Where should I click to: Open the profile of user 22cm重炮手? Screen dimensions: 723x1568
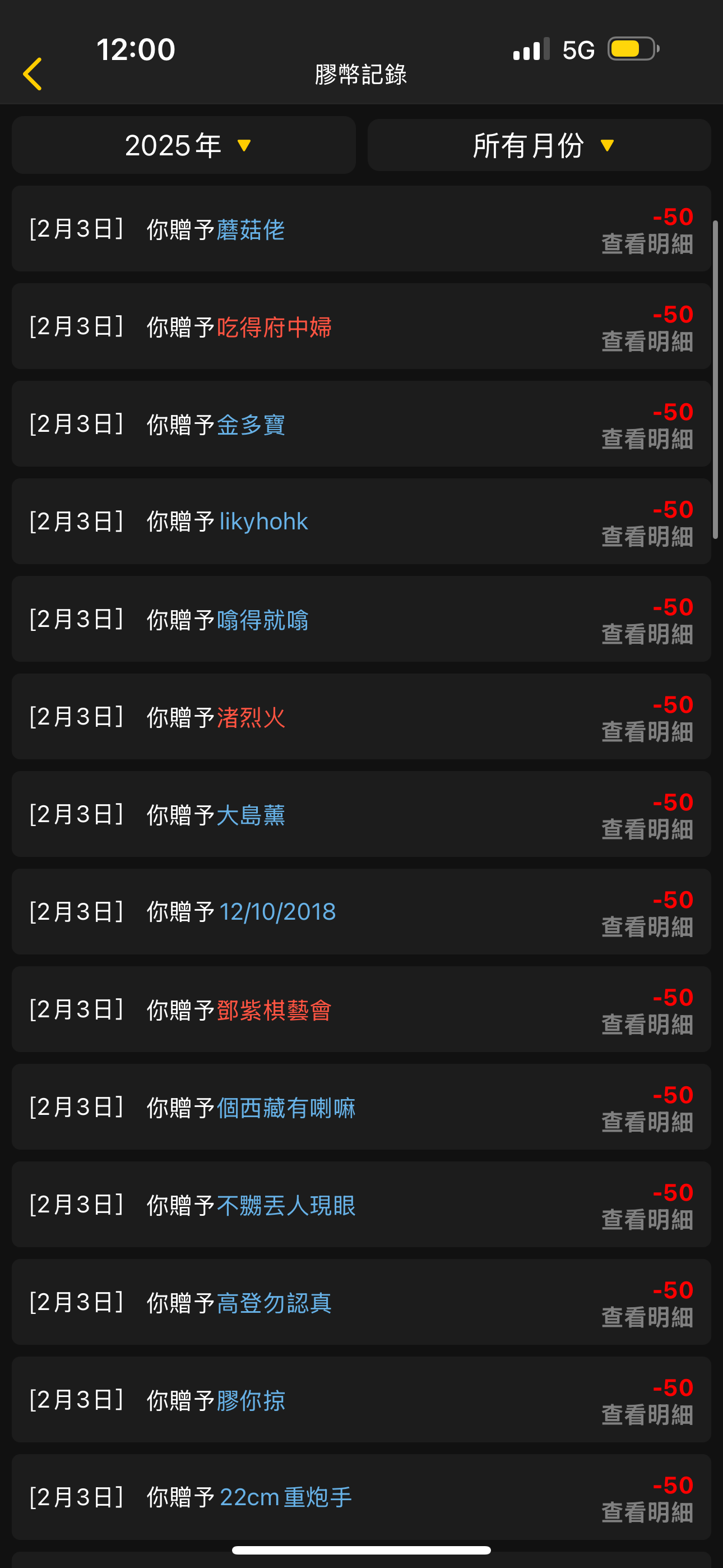pos(285,1497)
